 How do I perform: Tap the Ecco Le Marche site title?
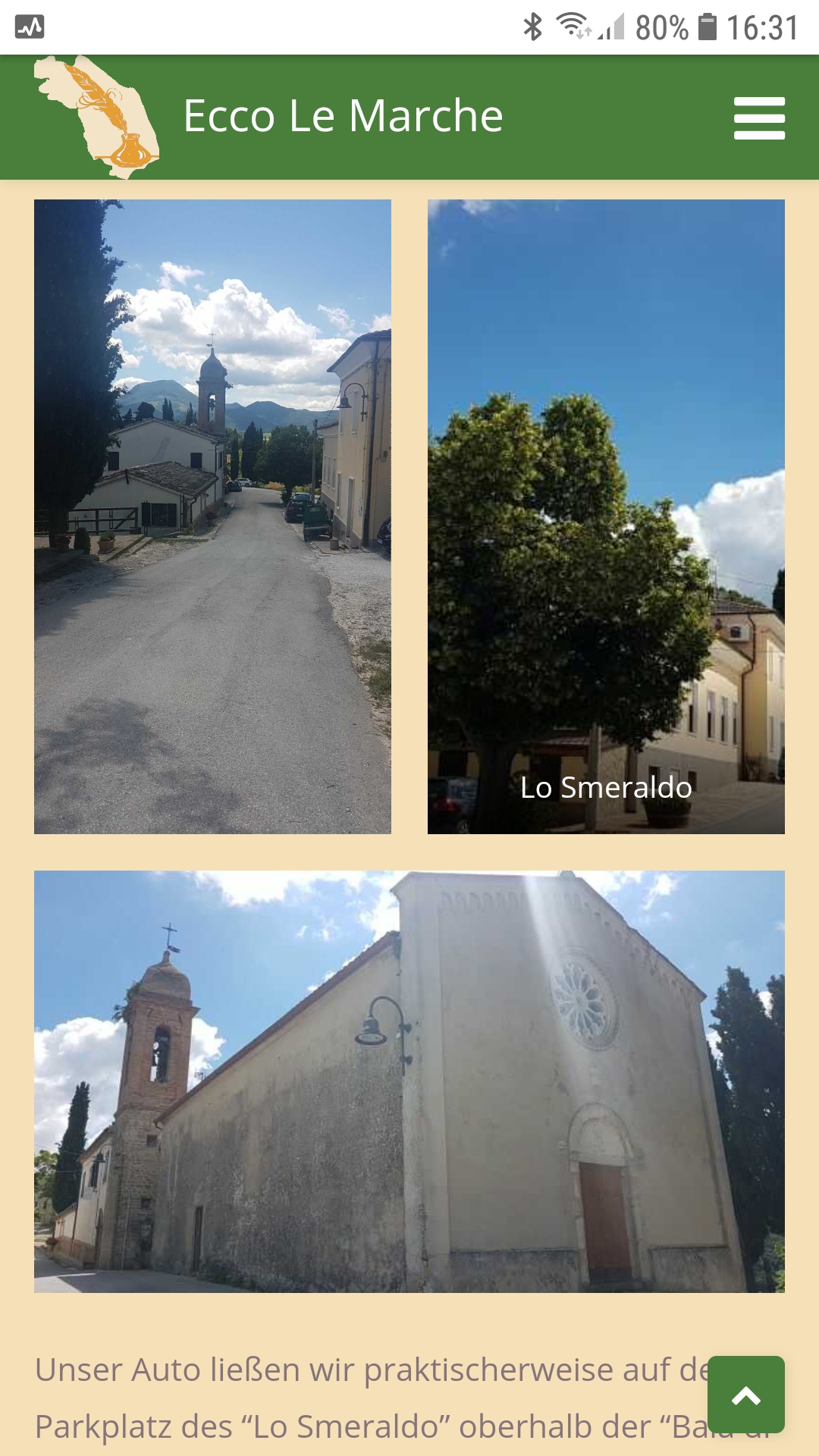click(343, 116)
